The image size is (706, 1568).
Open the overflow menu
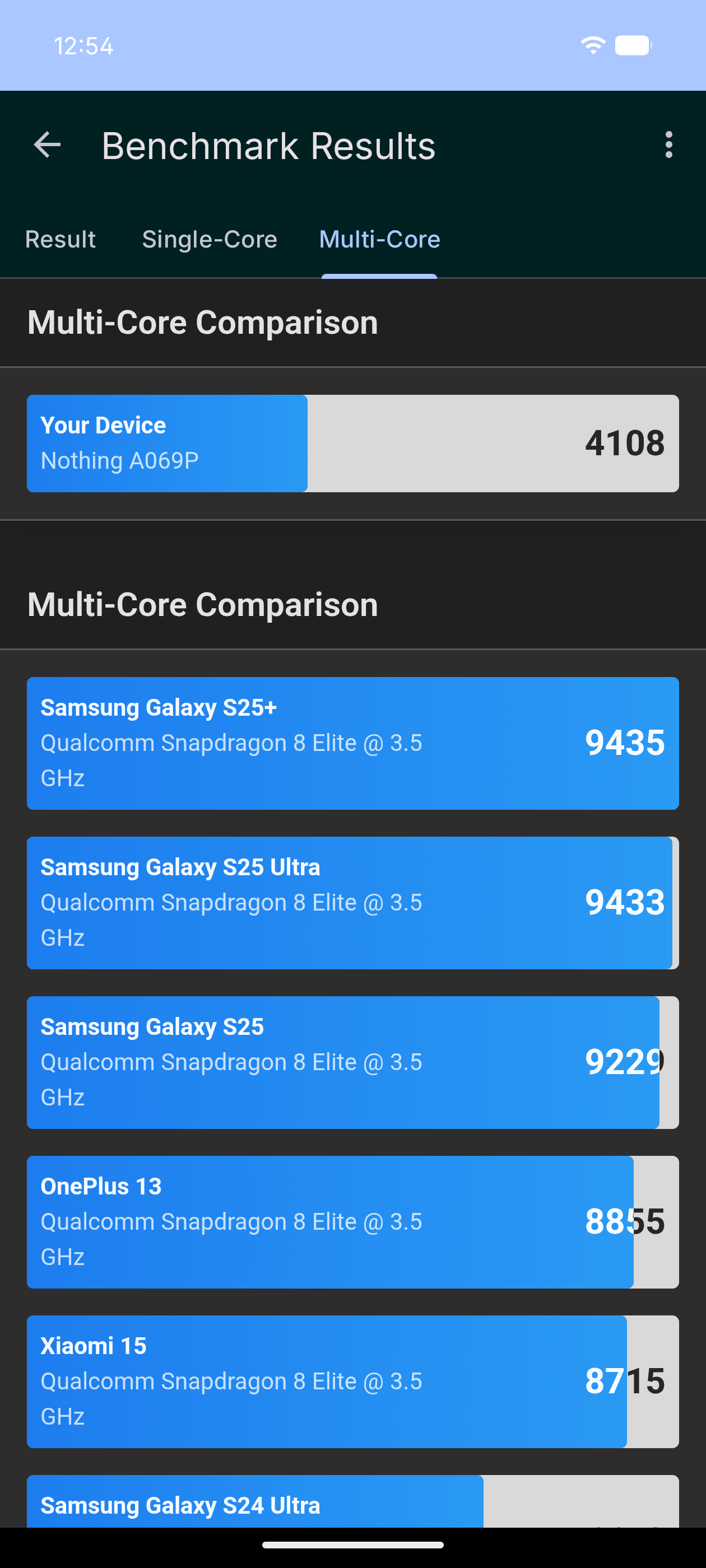(668, 146)
